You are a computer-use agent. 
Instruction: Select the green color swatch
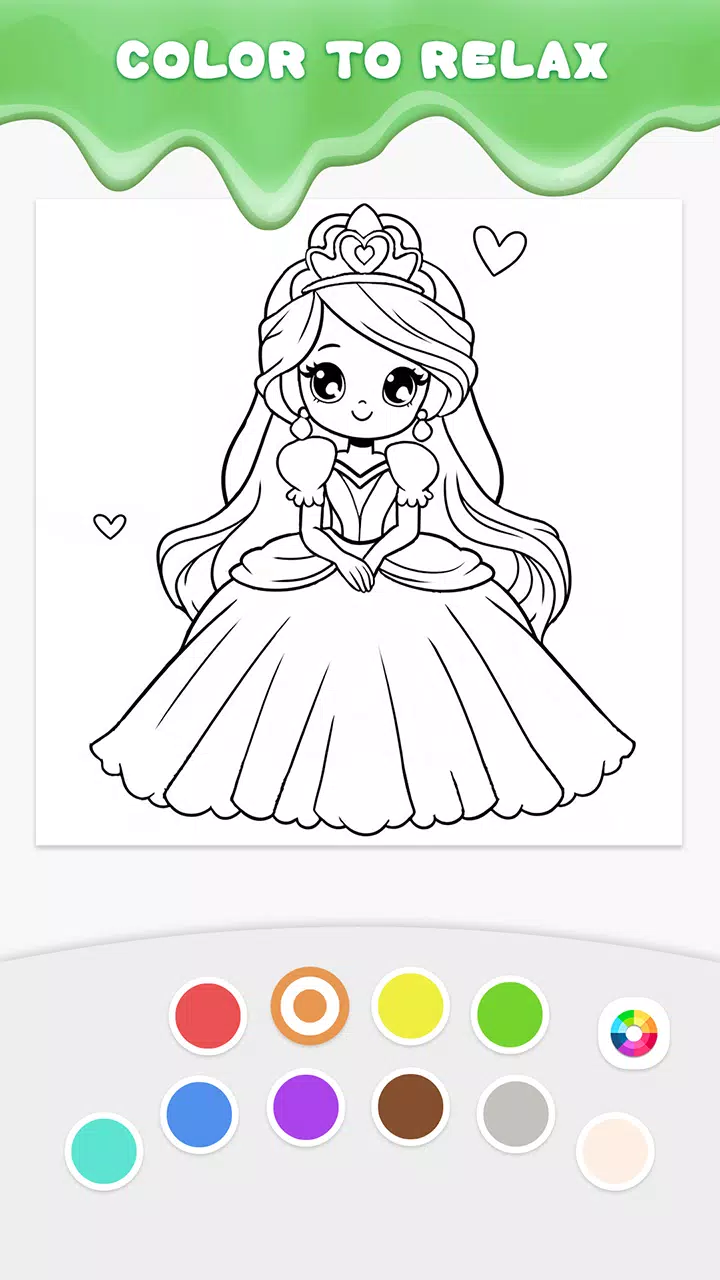point(510,1015)
